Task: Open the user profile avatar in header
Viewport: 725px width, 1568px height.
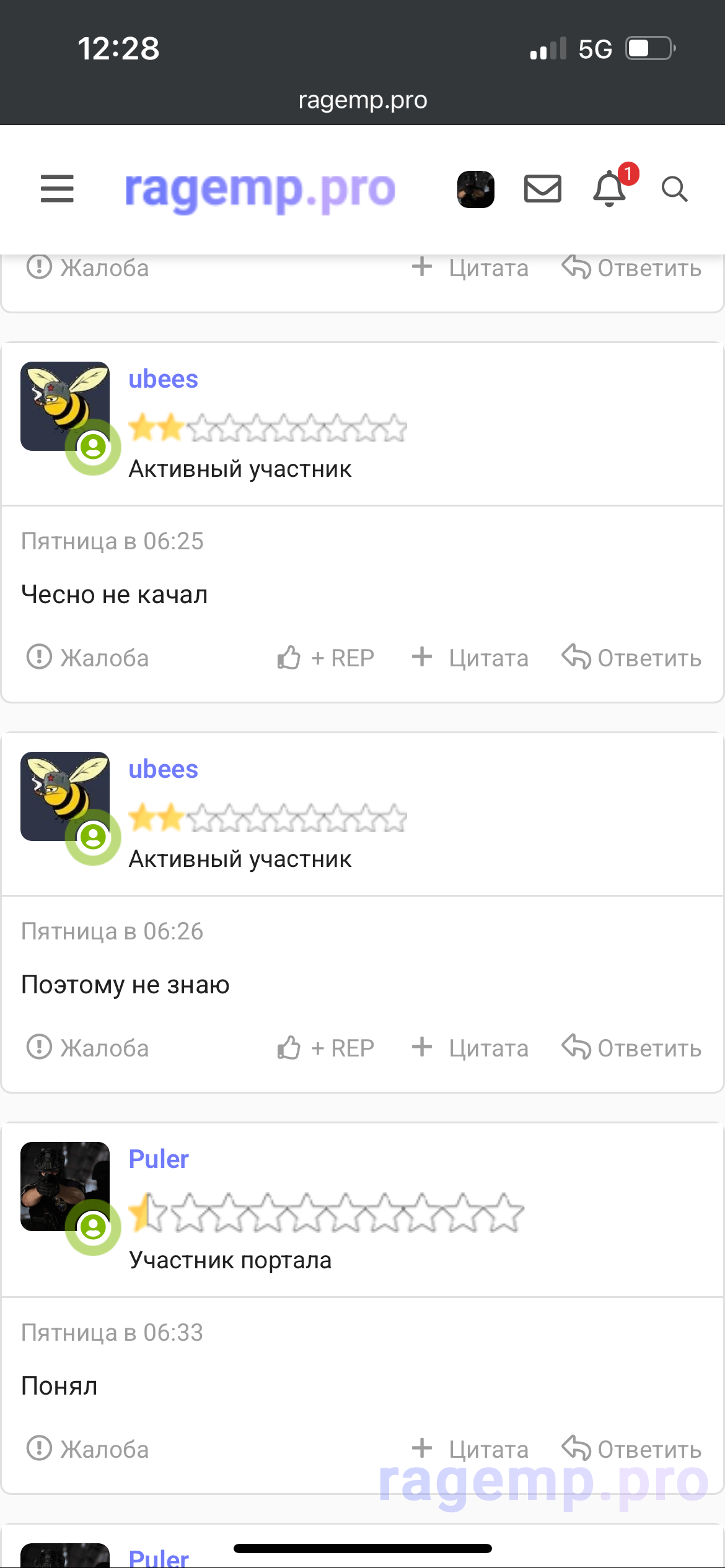Action: click(x=476, y=189)
